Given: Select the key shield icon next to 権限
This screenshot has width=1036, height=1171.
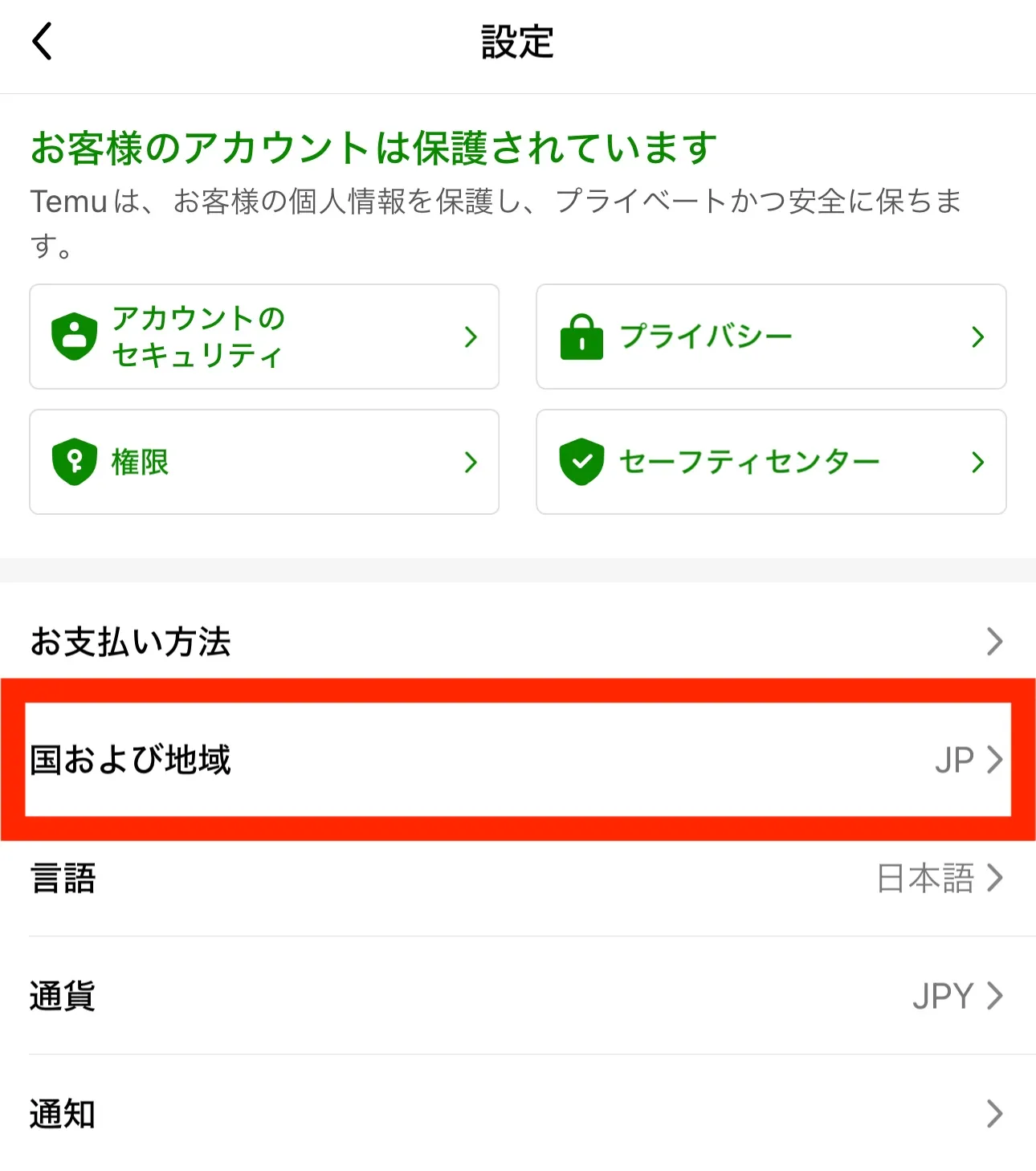Looking at the screenshot, I should point(75,462).
